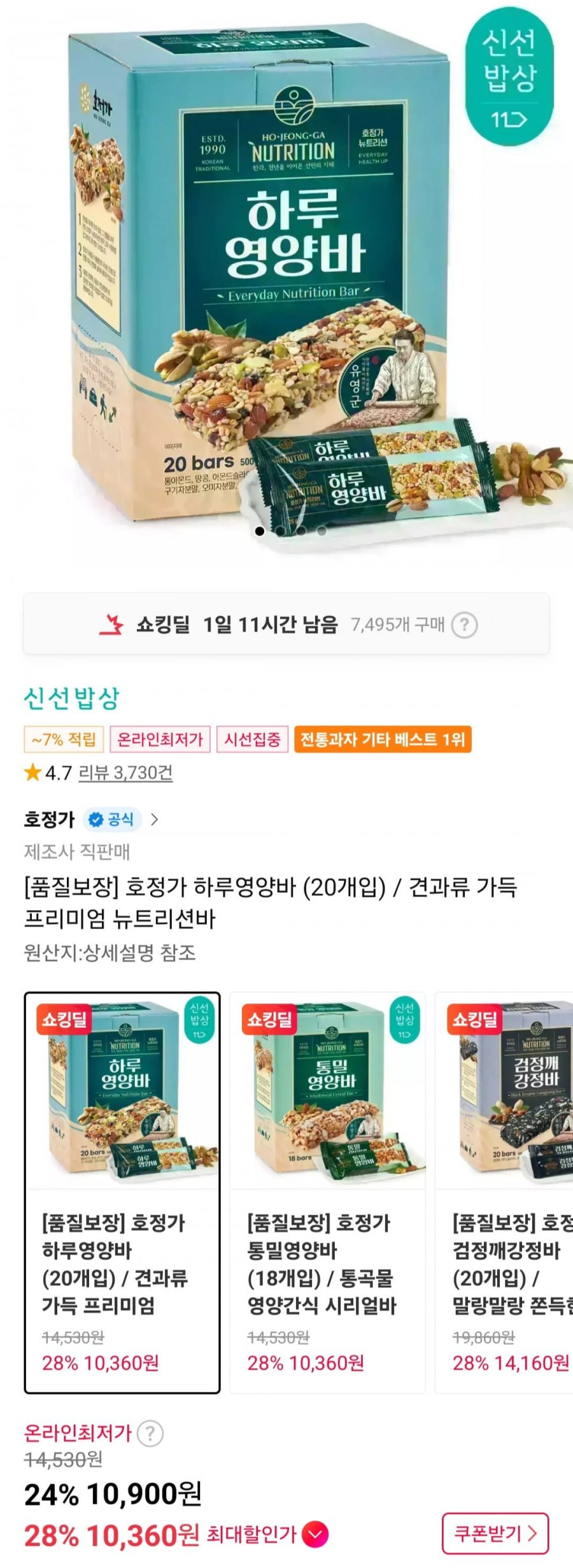
Task: Open the 신선밥상 badge on product image
Action: [509, 78]
